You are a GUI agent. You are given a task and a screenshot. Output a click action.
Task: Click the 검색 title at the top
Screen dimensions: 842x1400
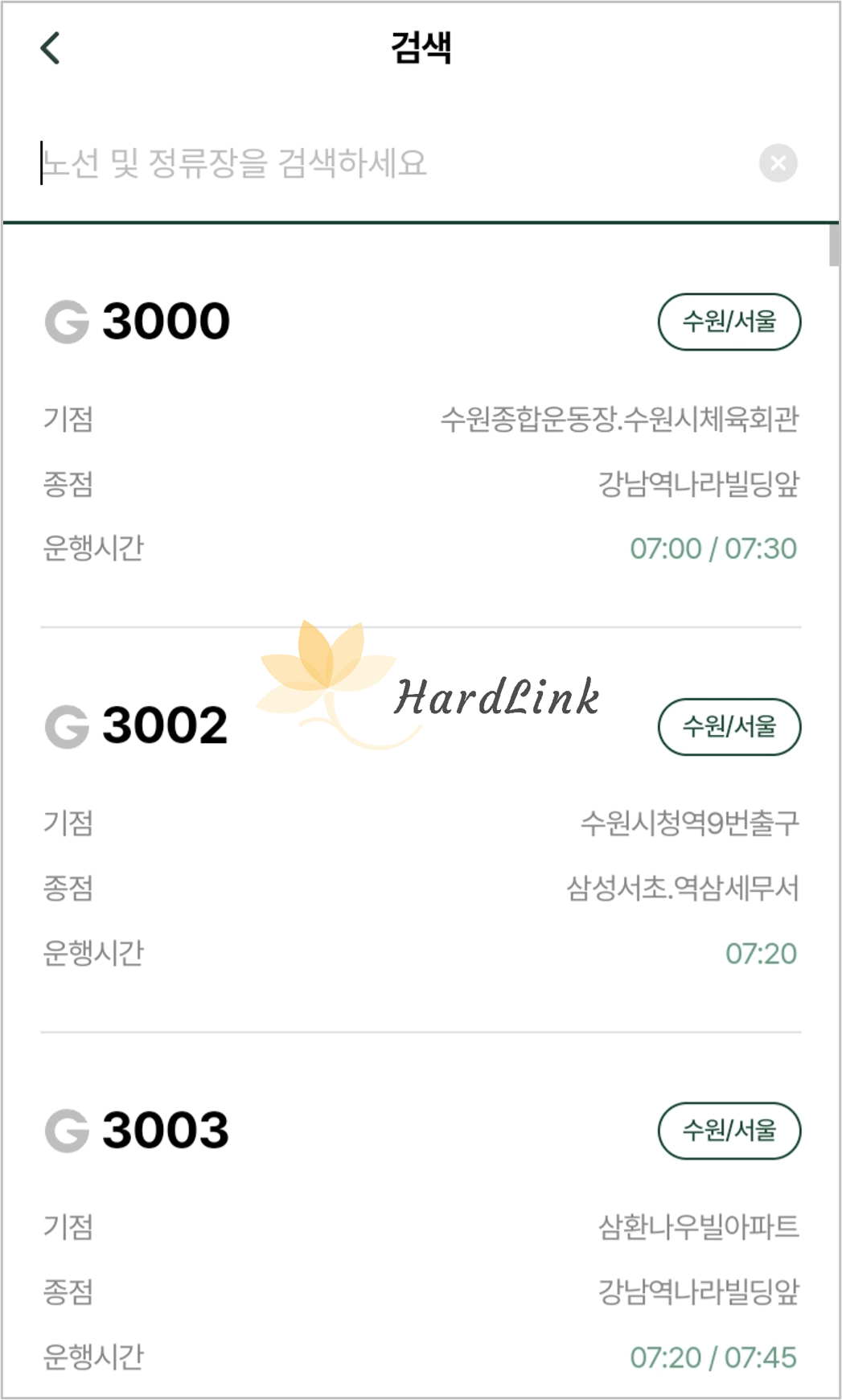(x=421, y=48)
